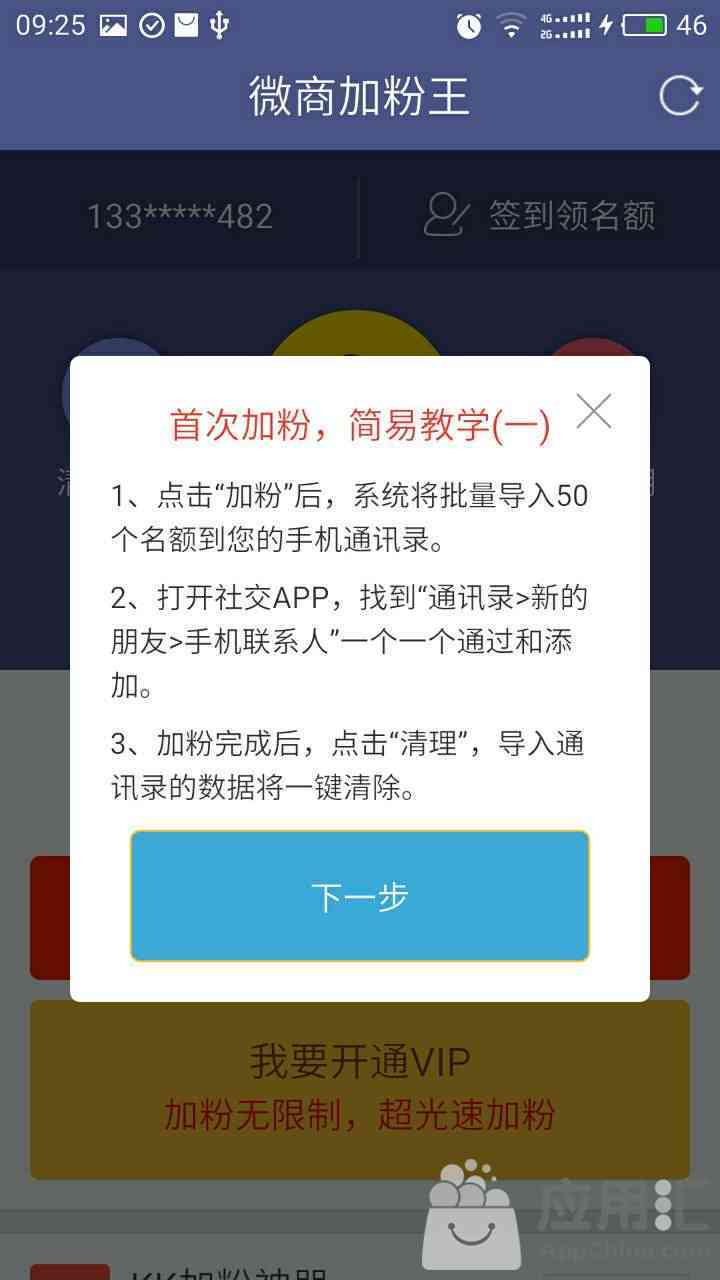This screenshot has height=1280, width=720.
Task: Open 签到领名额 check-in
Action: coord(540,215)
